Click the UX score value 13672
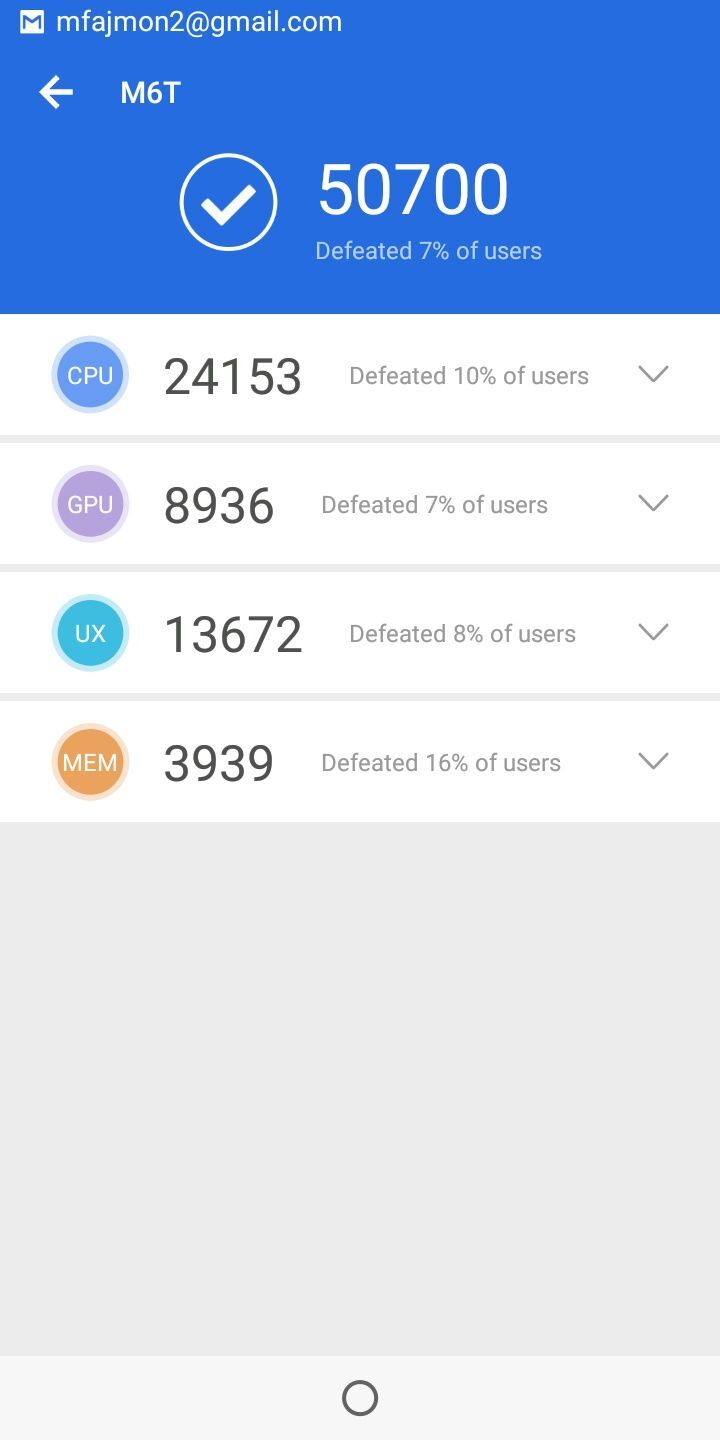The width and height of the screenshot is (720, 1440). click(233, 632)
